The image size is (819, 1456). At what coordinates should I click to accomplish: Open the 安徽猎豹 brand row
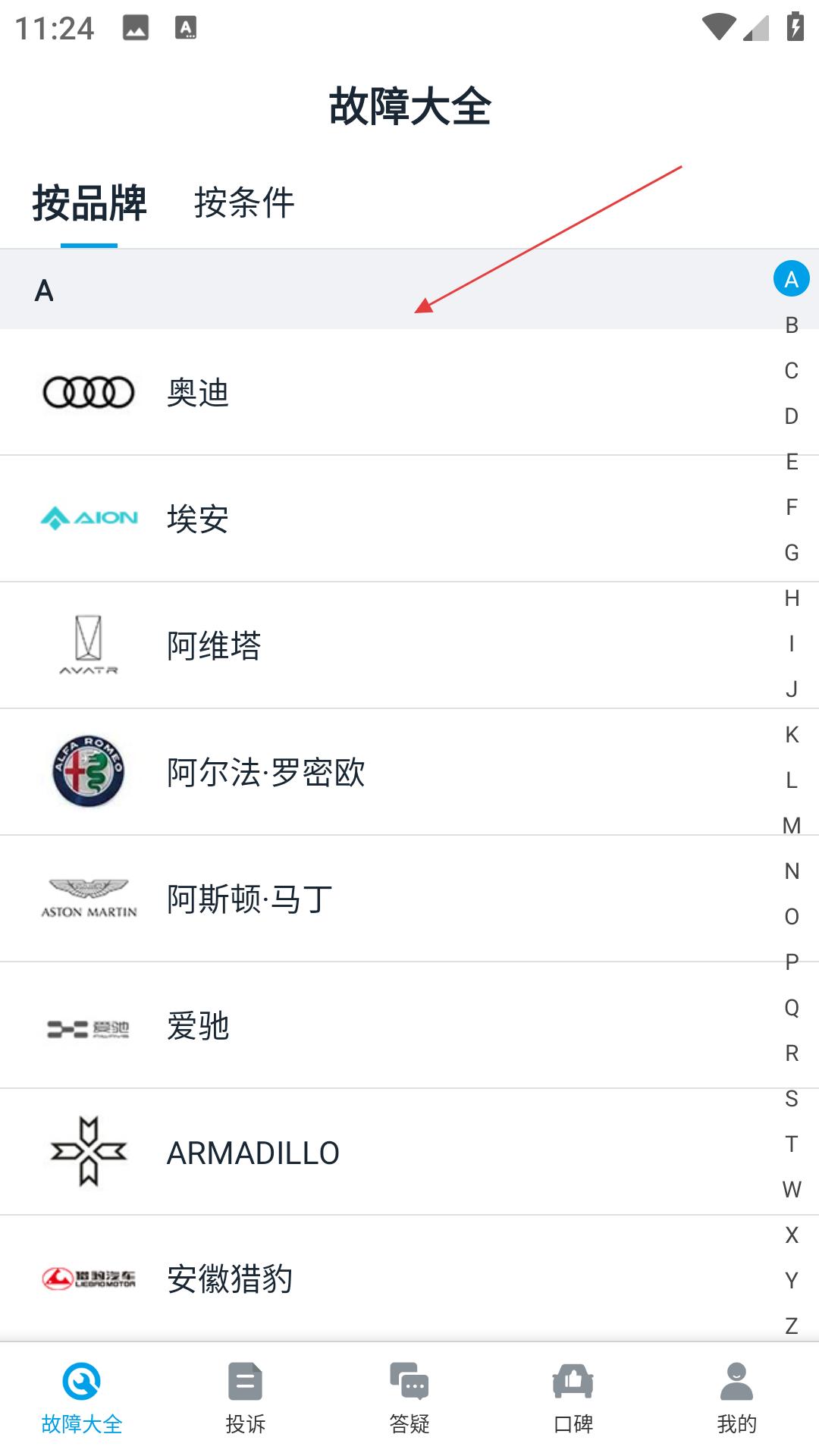409,1279
